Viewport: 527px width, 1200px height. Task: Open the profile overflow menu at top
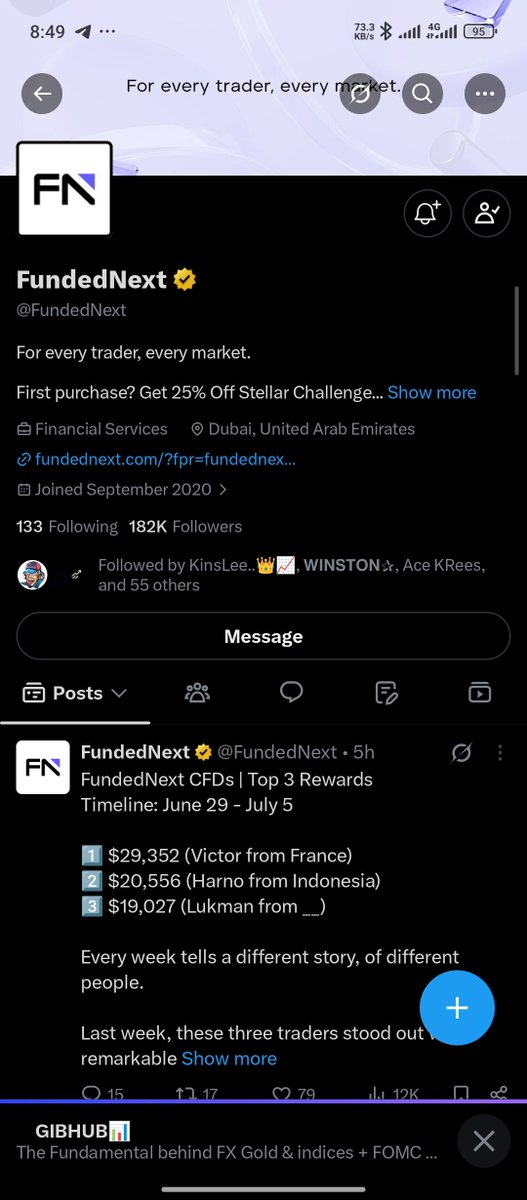click(x=485, y=93)
